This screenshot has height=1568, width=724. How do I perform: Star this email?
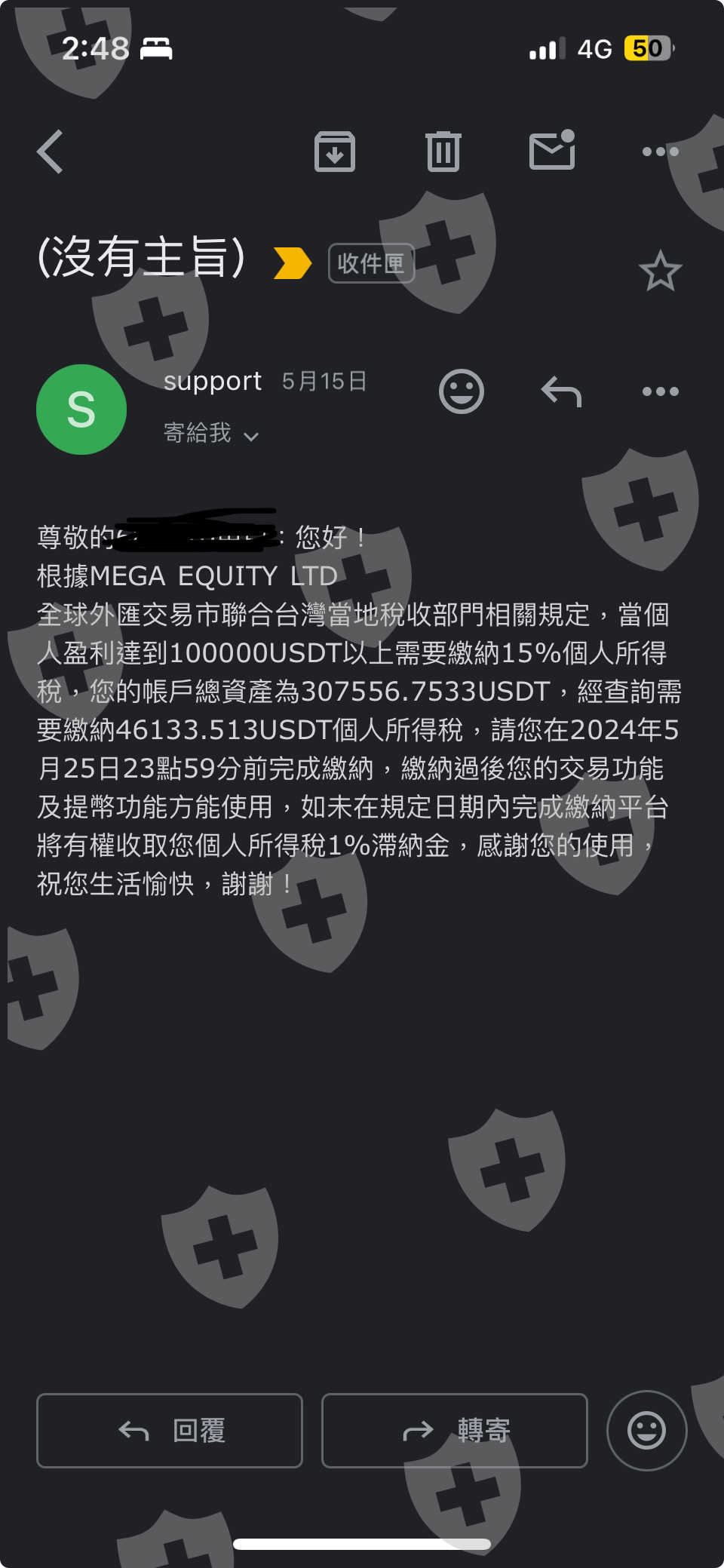pos(661,270)
